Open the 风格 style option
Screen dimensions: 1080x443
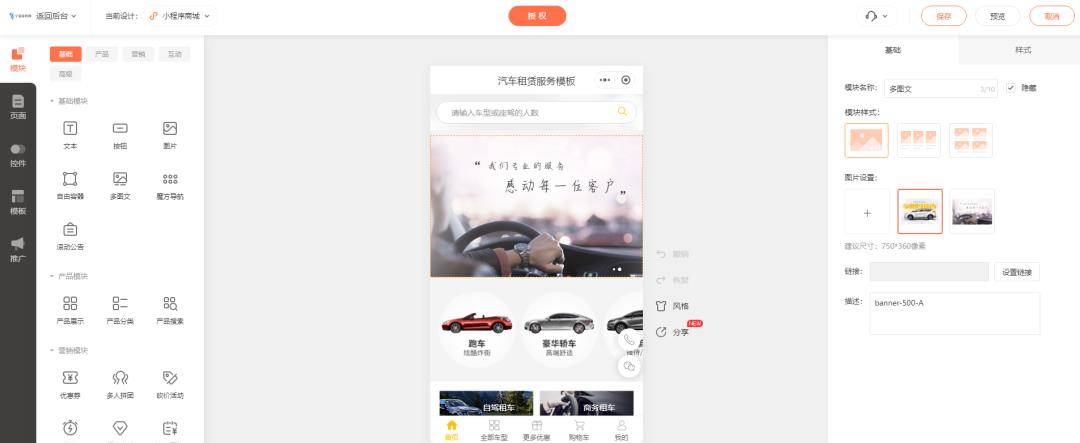[x=673, y=306]
